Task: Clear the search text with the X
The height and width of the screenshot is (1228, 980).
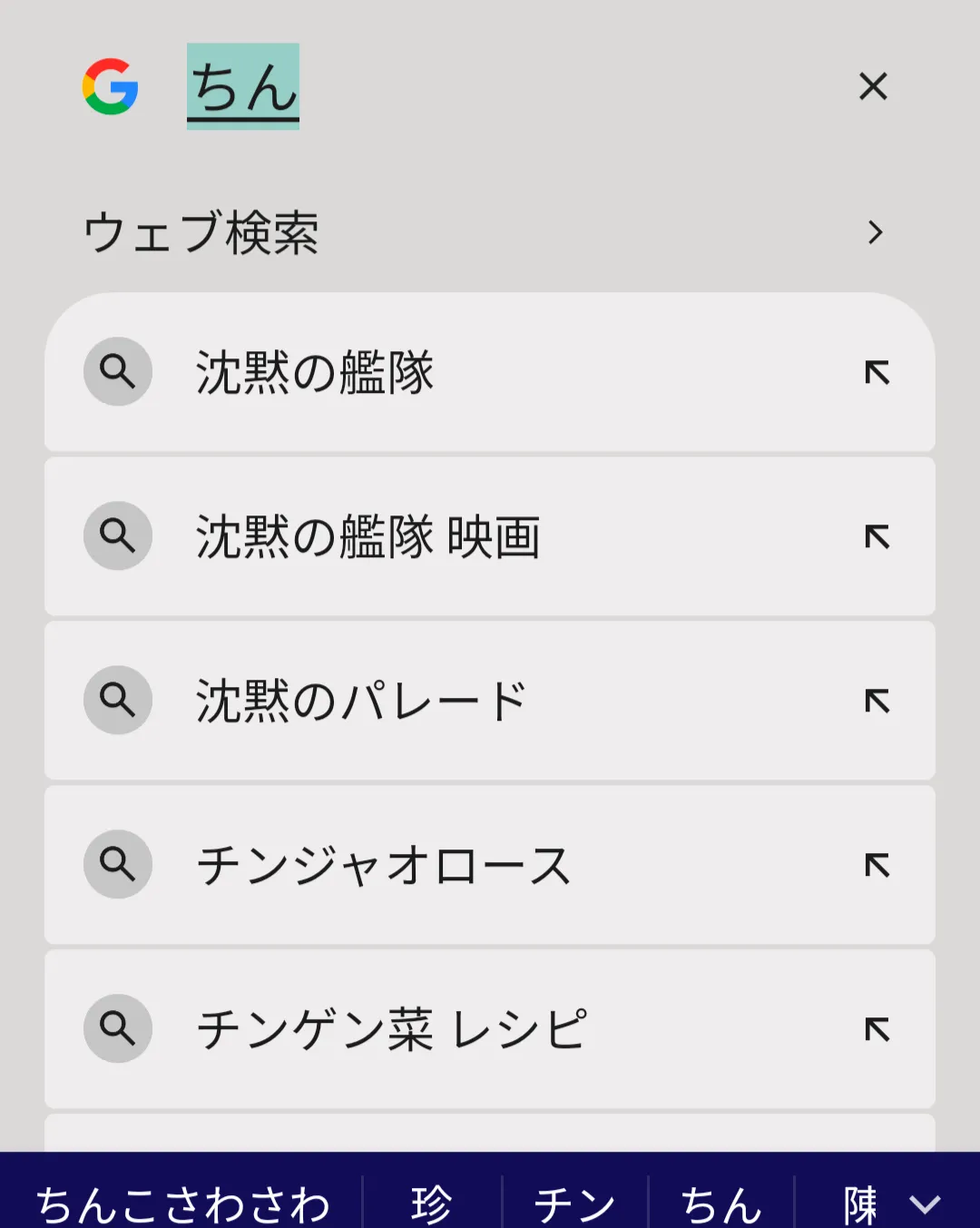Action: pyautogui.click(x=873, y=86)
